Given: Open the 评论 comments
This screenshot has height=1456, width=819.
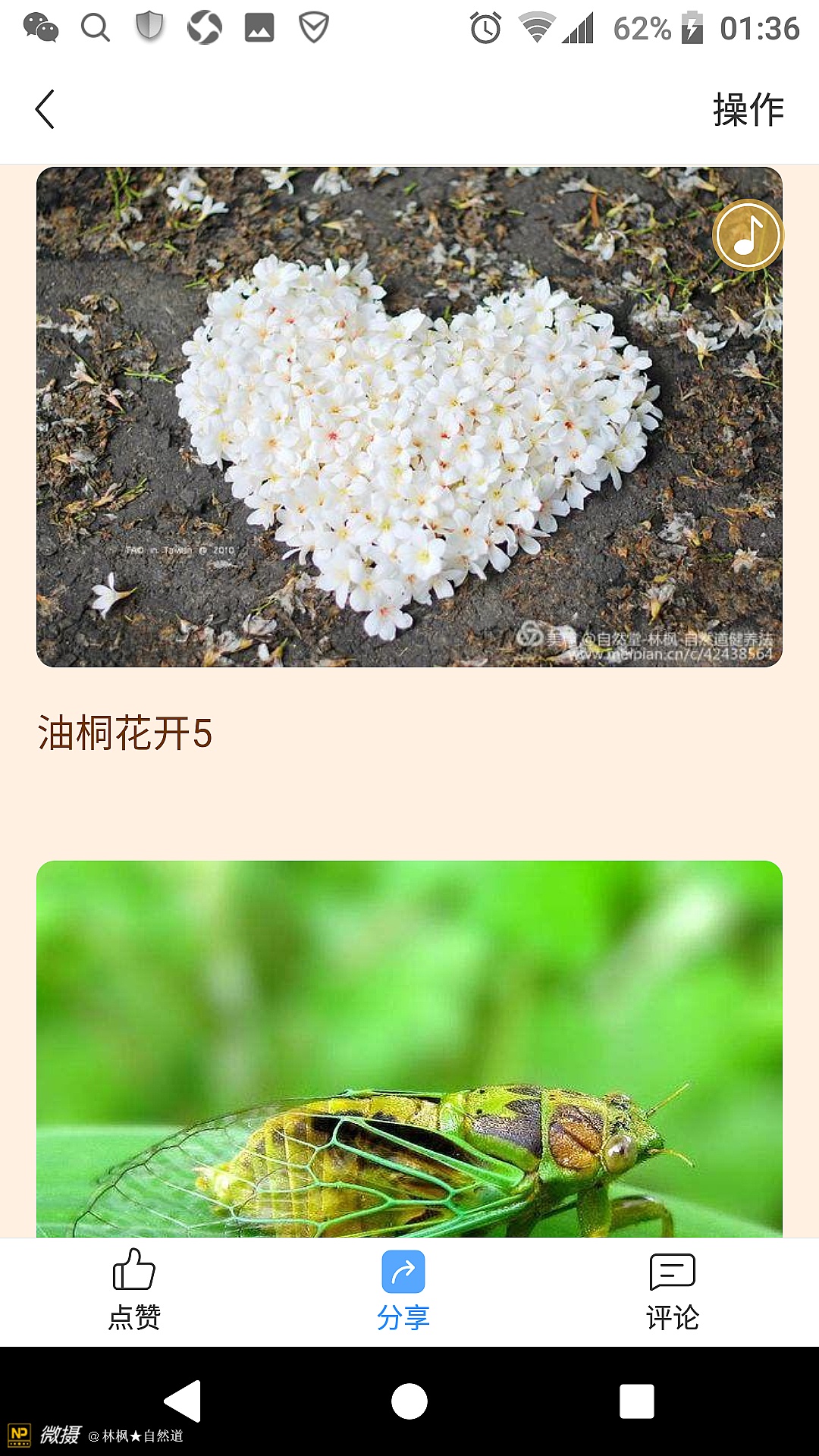Looking at the screenshot, I should click(x=673, y=1291).
